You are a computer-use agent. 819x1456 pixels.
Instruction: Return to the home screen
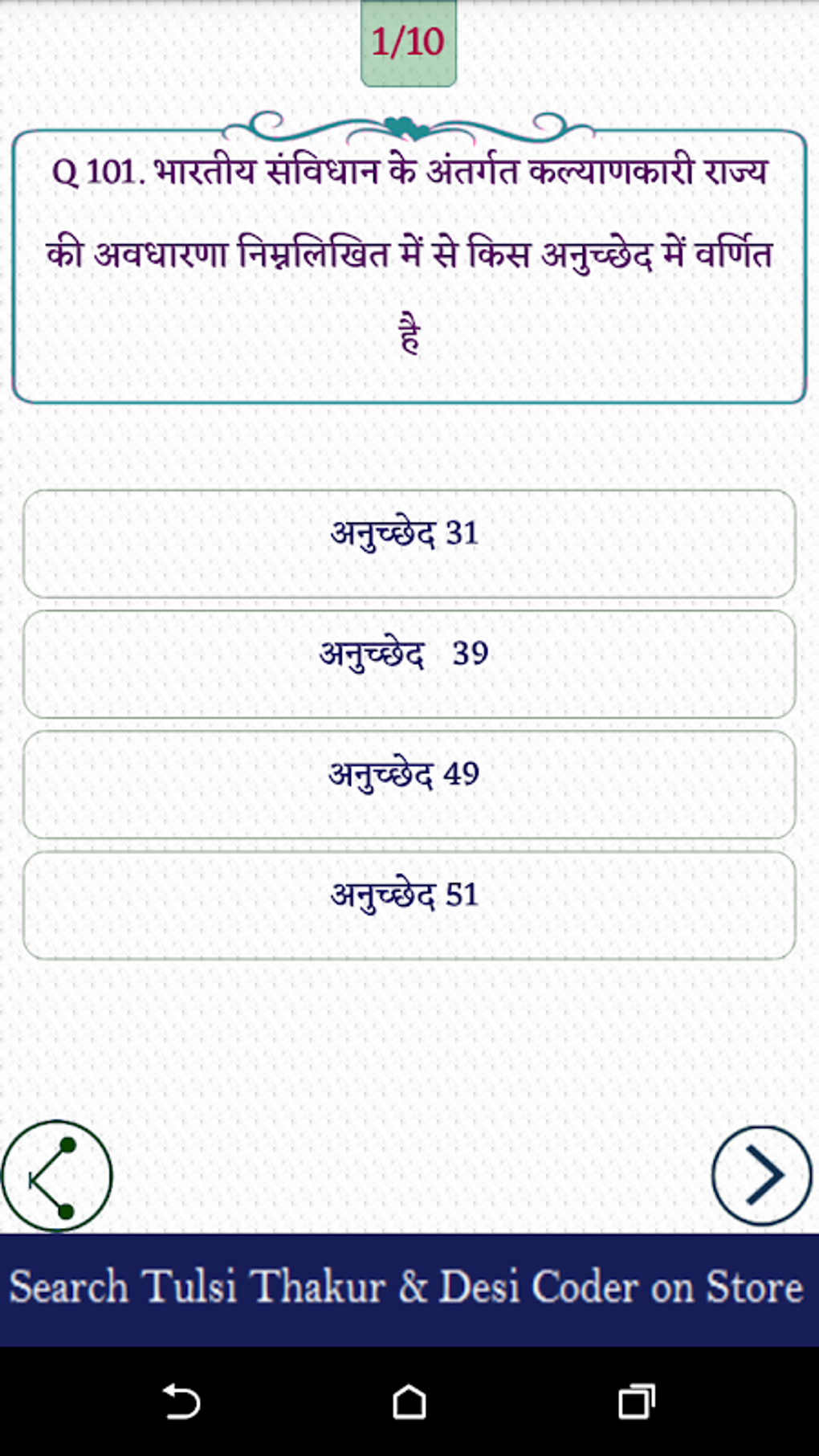[x=409, y=1402]
